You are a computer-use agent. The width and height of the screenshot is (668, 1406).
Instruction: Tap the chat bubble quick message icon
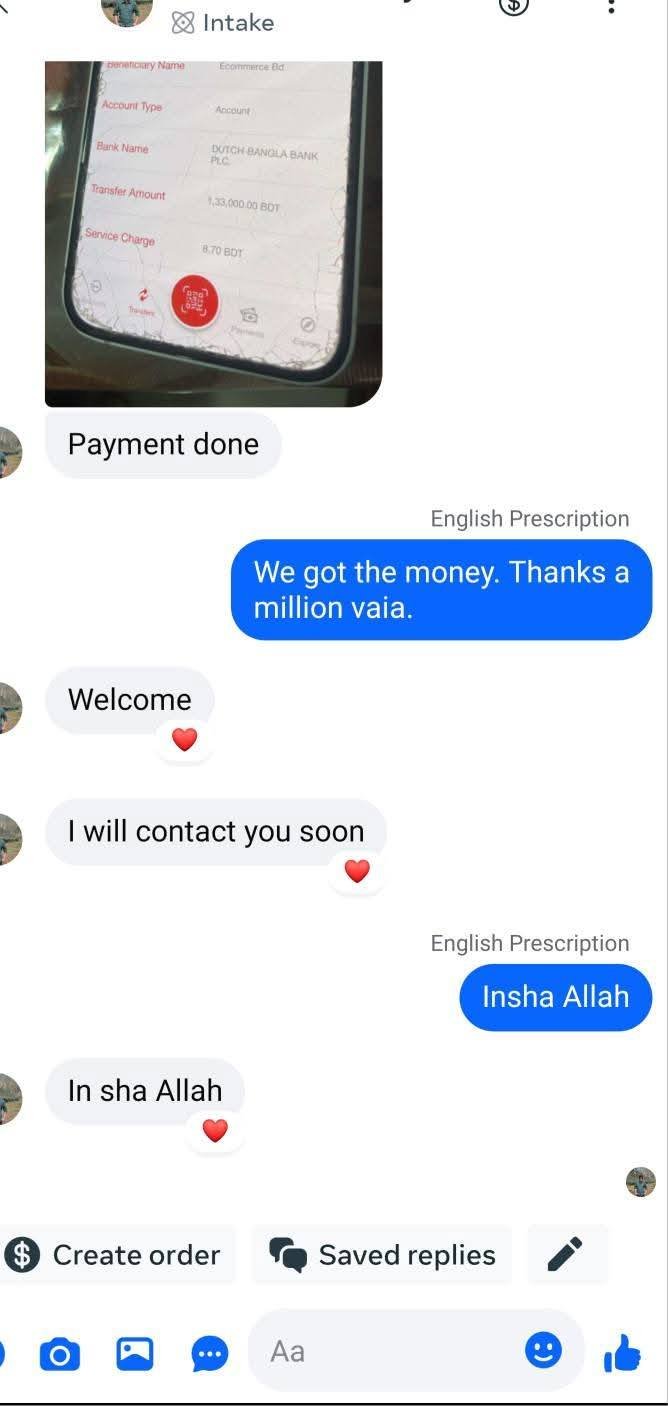pyautogui.click(x=210, y=1355)
